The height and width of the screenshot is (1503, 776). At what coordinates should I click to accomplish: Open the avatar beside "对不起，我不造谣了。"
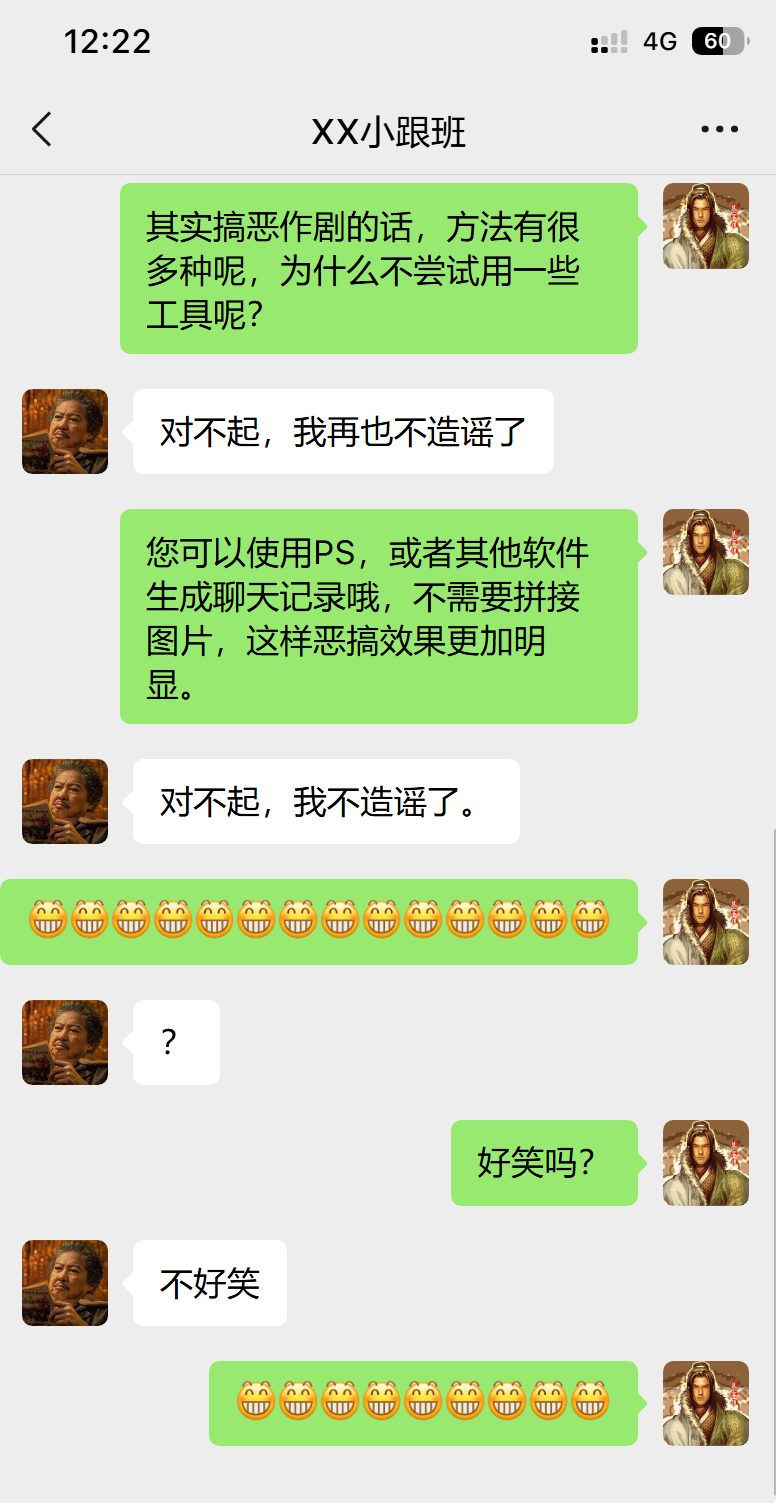coord(65,801)
